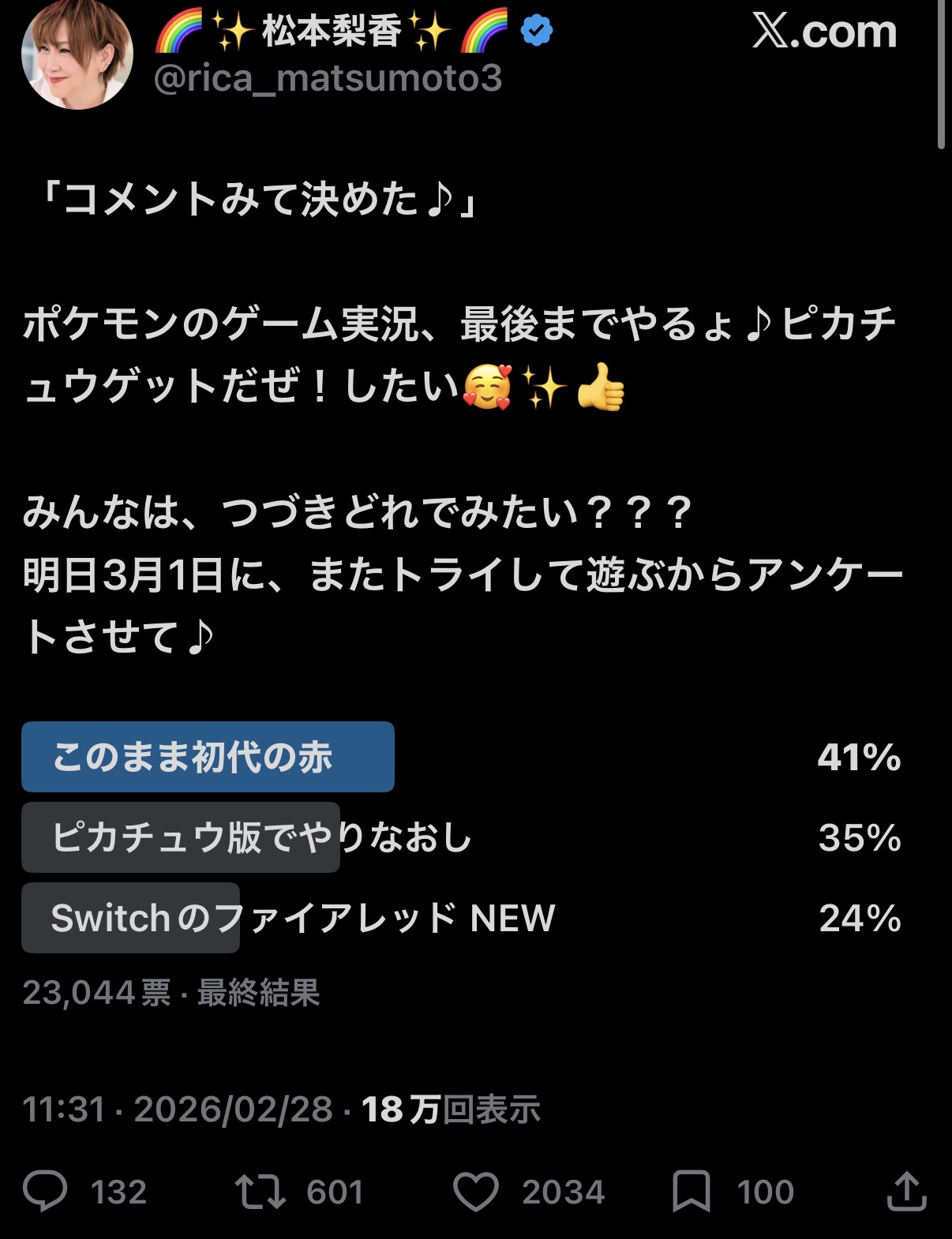The height and width of the screenshot is (1239, 952).
Task: Open the @rica_matsumoto3 handle
Action: pyautogui.click(x=328, y=78)
